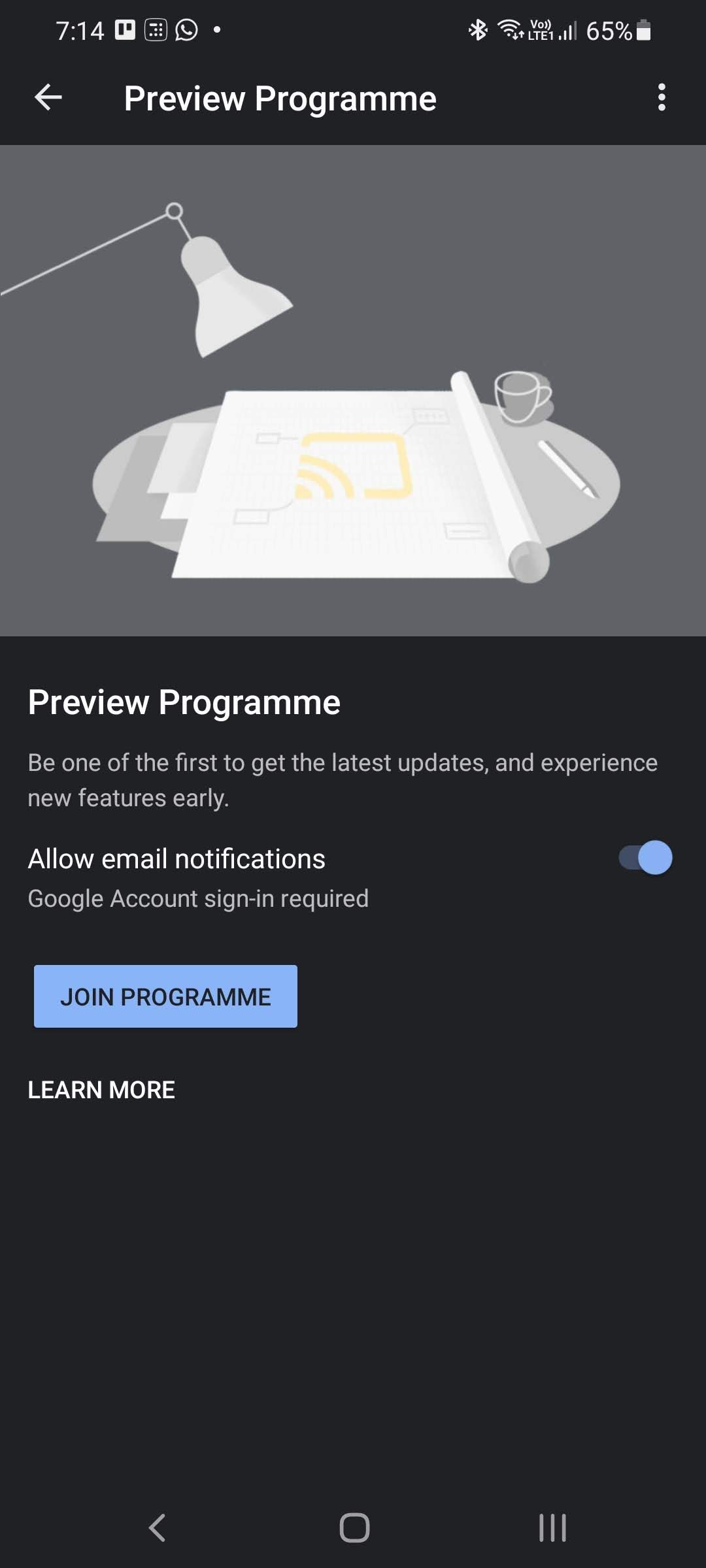Click the Bluetooth icon in the status bar
This screenshot has height=1568, width=706.
[x=478, y=30]
